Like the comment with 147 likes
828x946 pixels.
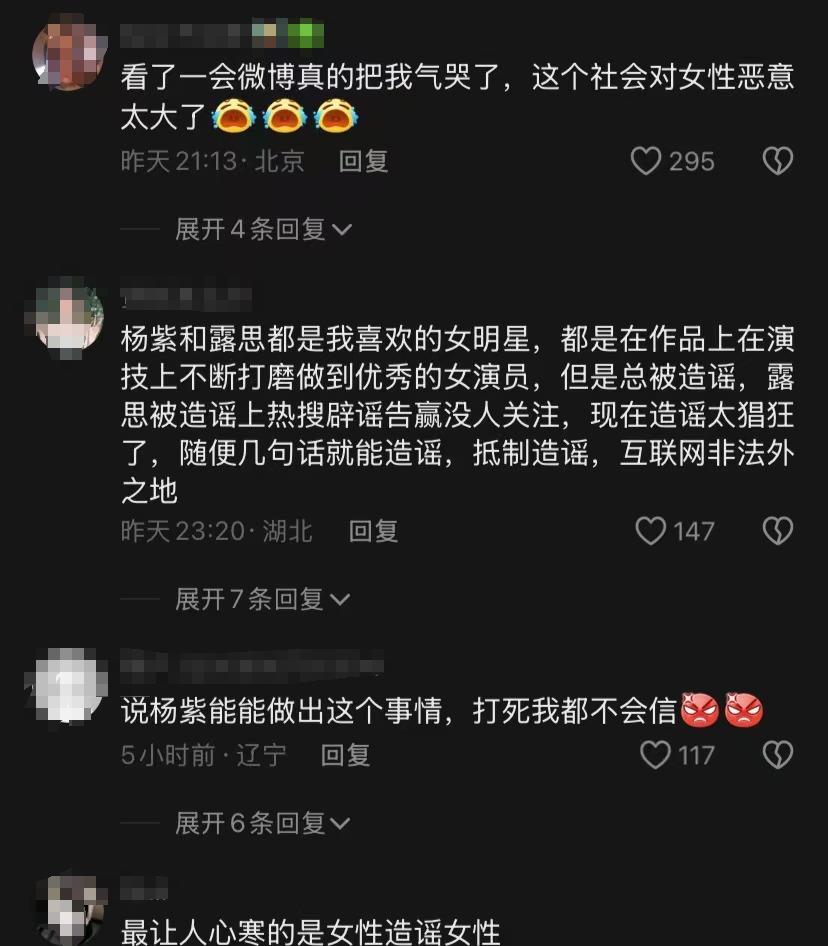pyautogui.click(x=651, y=531)
